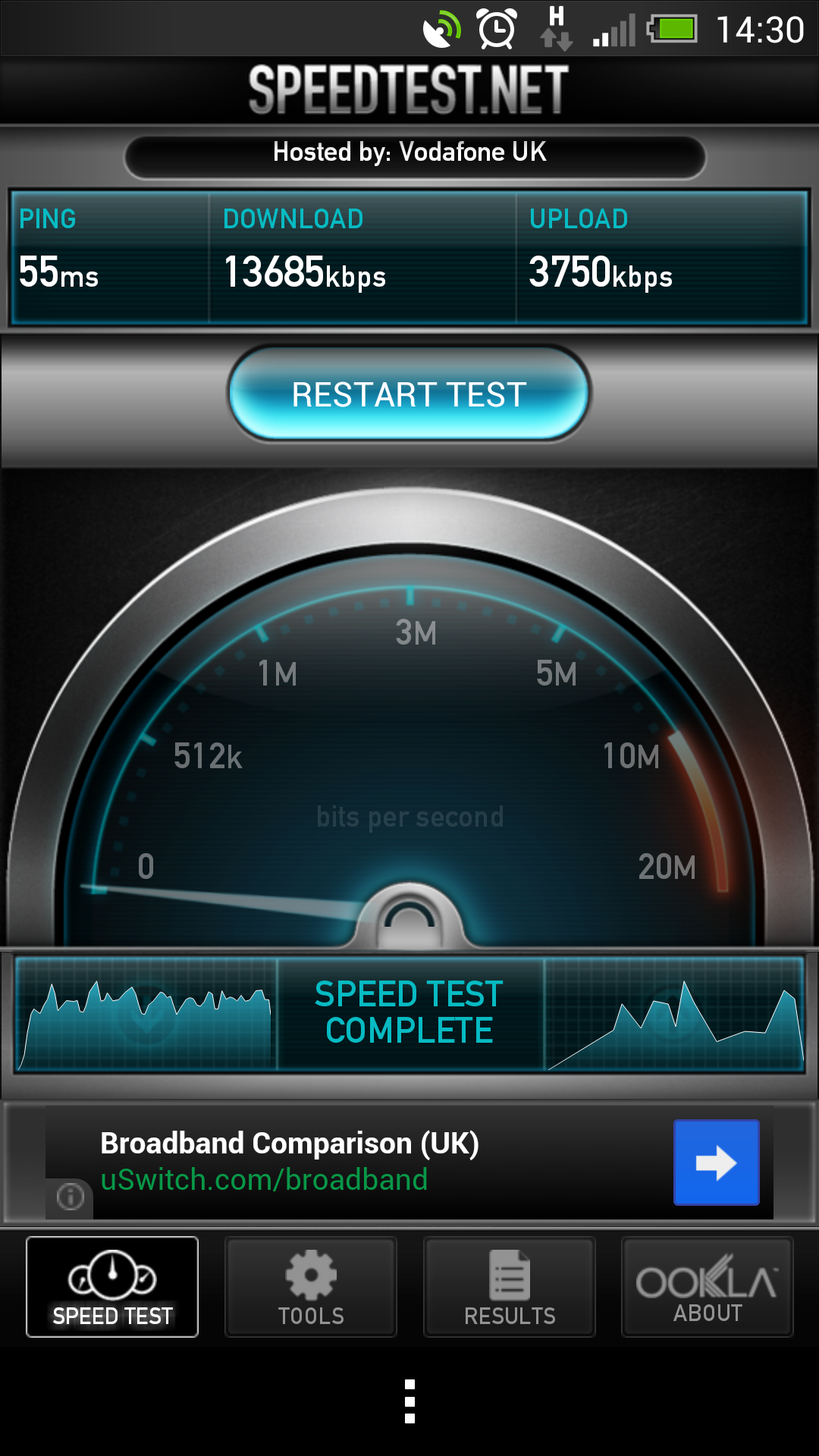
Task: Open the three-dot overflow menu
Action: pyautogui.click(x=409, y=1401)
